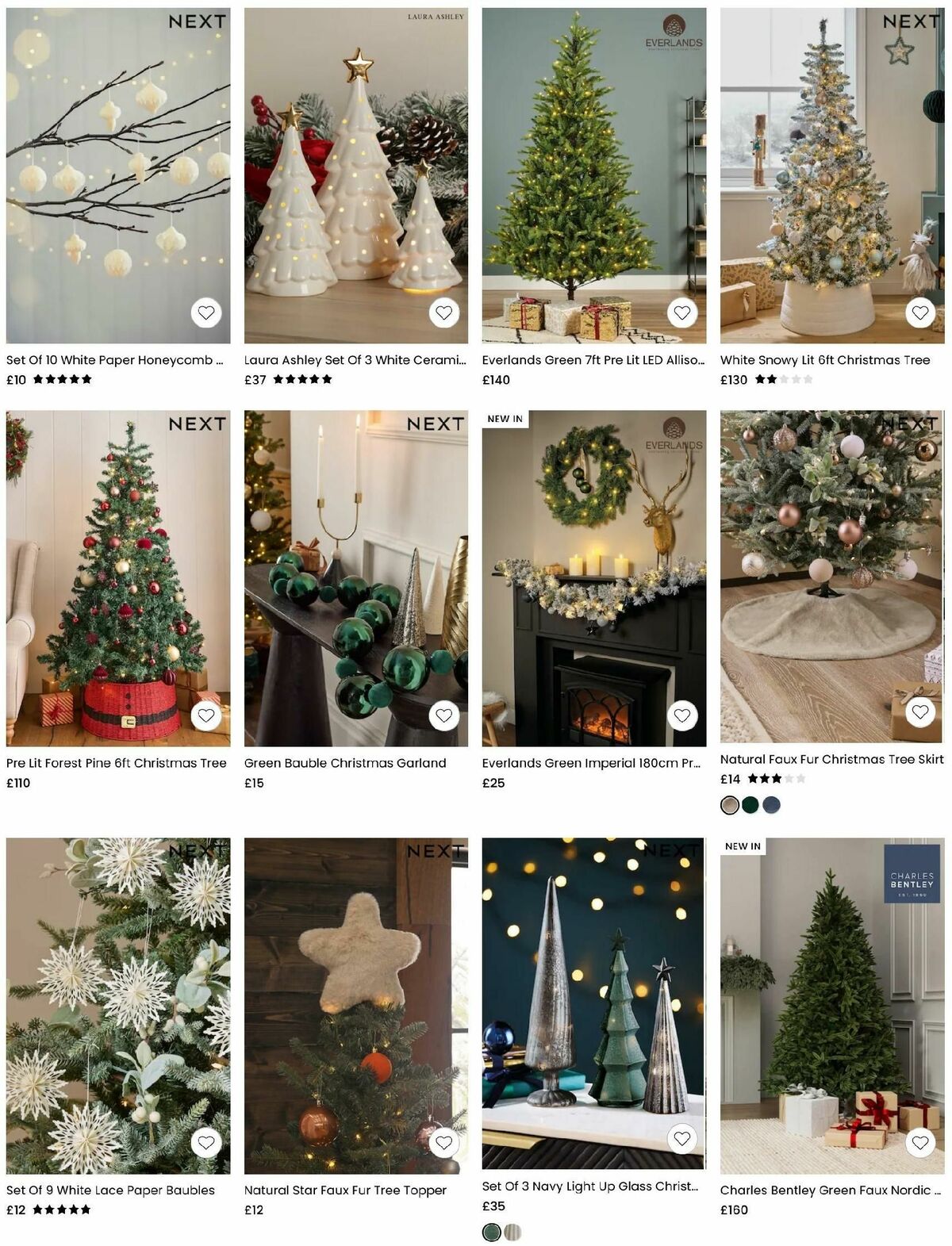Open the White Snowy Lit 6ft Christmas Tree page
This screenshot has width=952, height=1246.
click(823, 359)
